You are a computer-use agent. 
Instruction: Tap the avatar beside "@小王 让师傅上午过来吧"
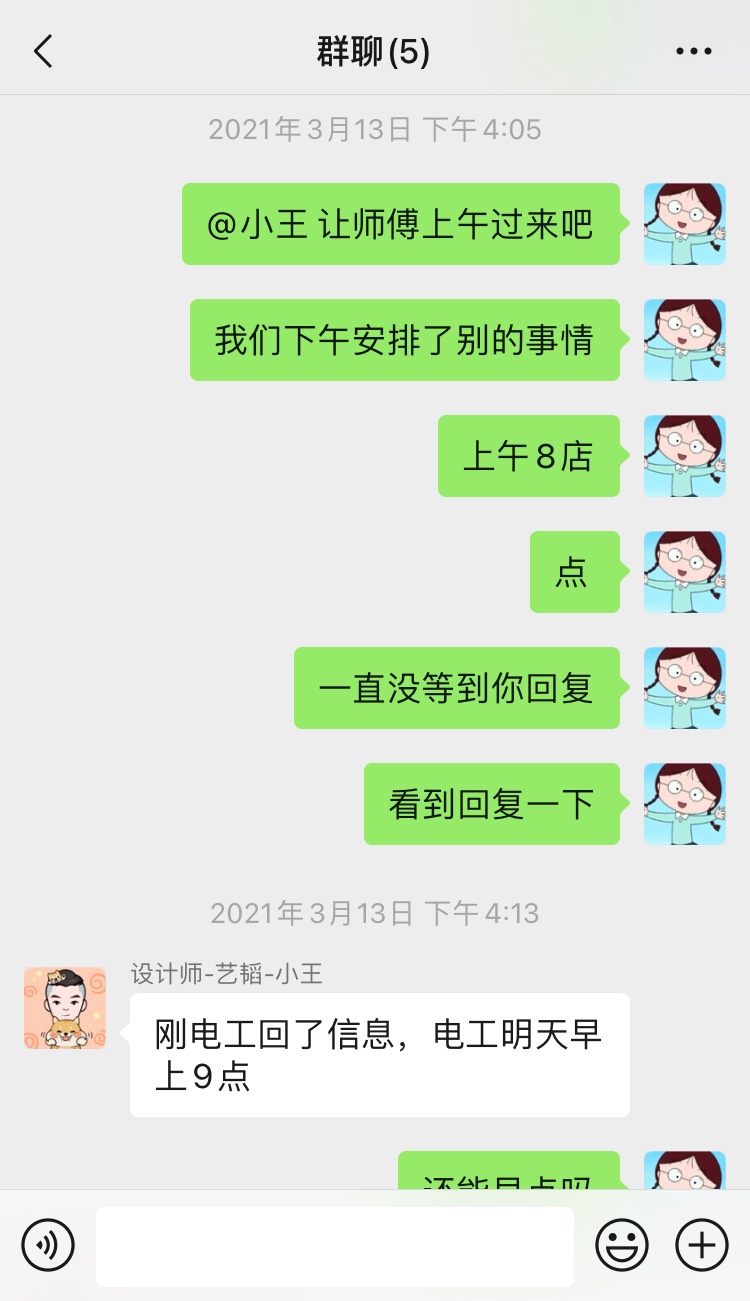684,224
